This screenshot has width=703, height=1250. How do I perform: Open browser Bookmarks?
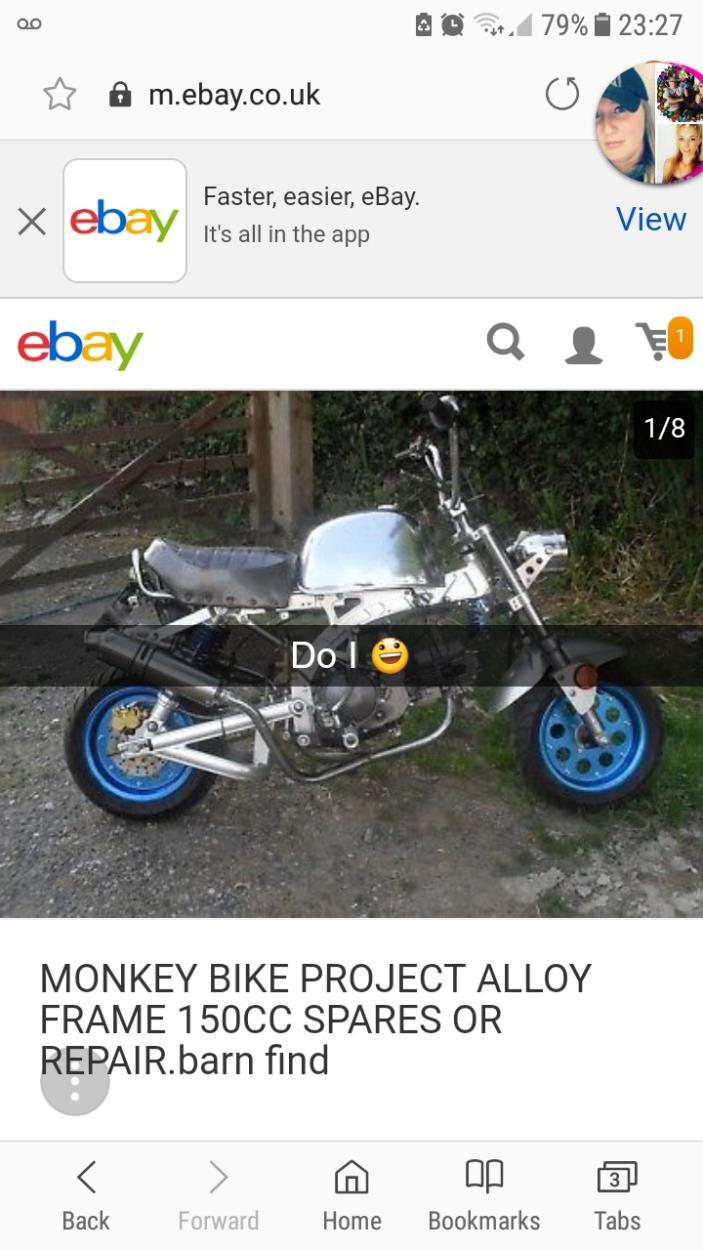[x=484, y=1195]
